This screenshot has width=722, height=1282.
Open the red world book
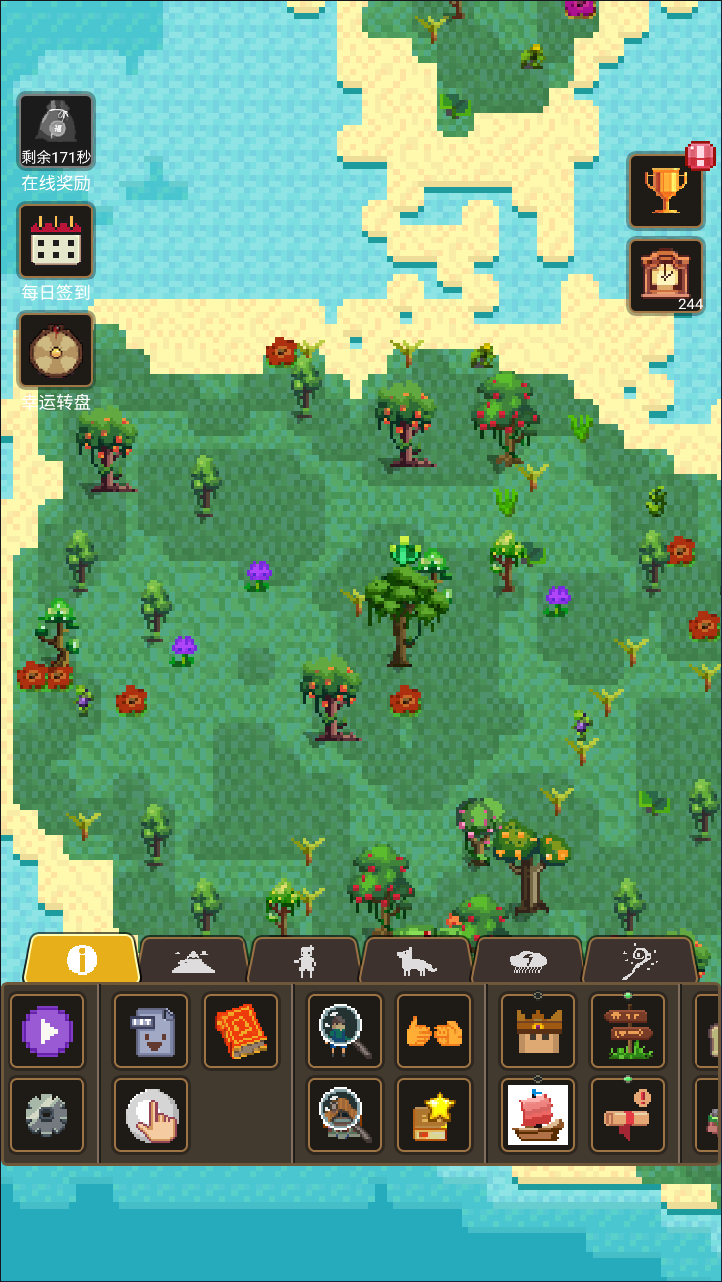[240, 1030]
